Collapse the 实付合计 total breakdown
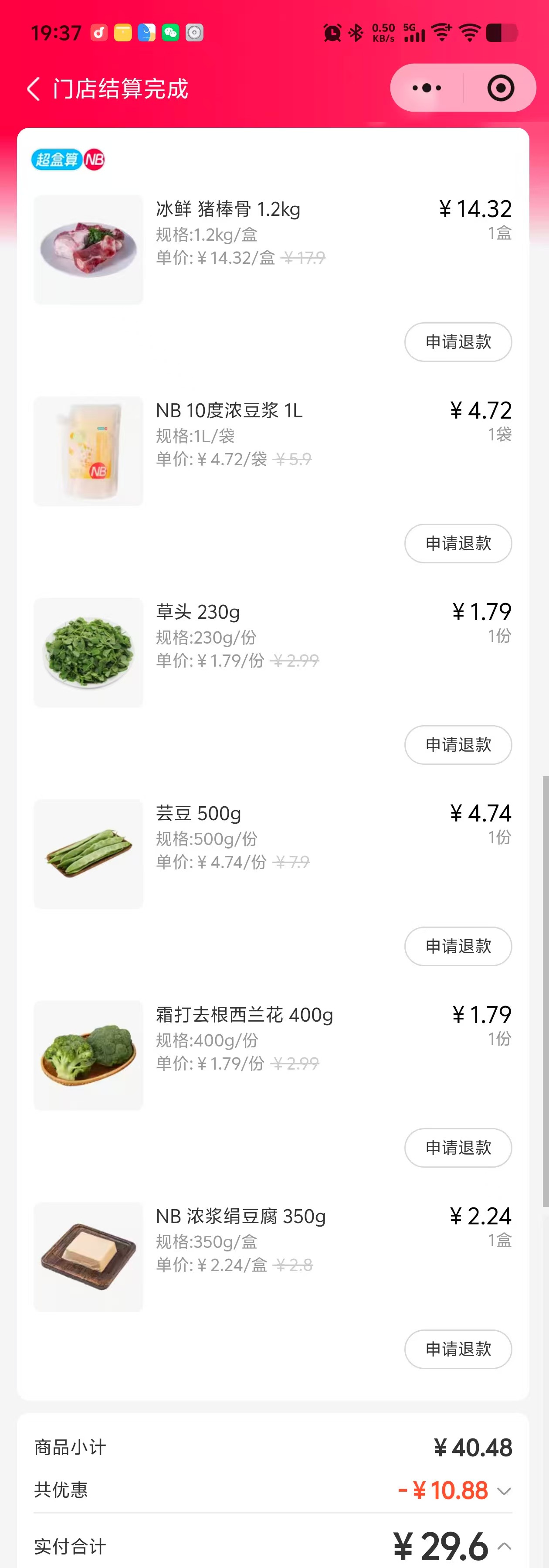 point(504,1545)
